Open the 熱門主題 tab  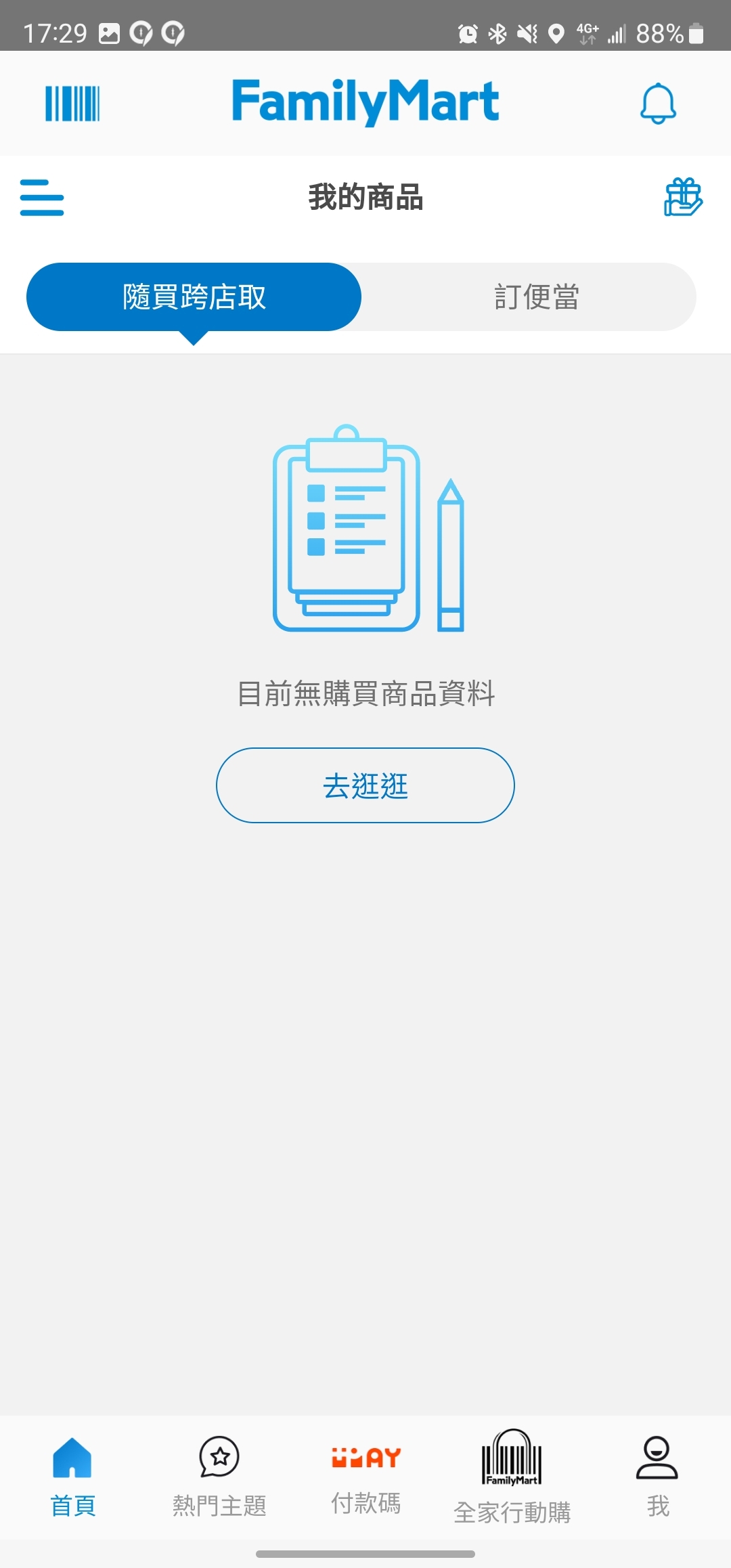(x=219, y=1477)
